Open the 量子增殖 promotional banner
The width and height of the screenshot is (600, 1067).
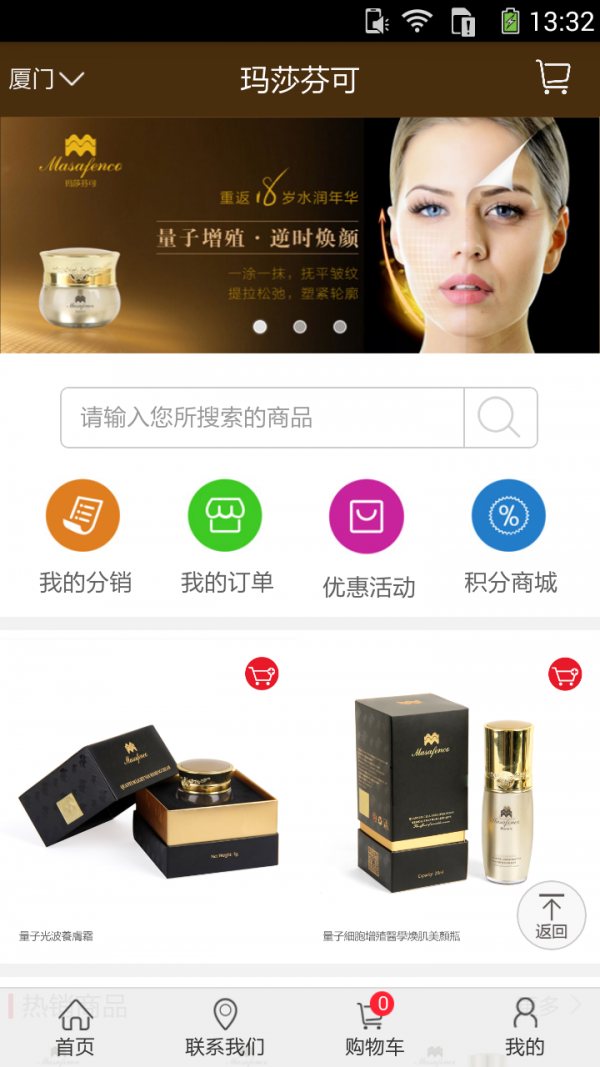coord(300,235)
